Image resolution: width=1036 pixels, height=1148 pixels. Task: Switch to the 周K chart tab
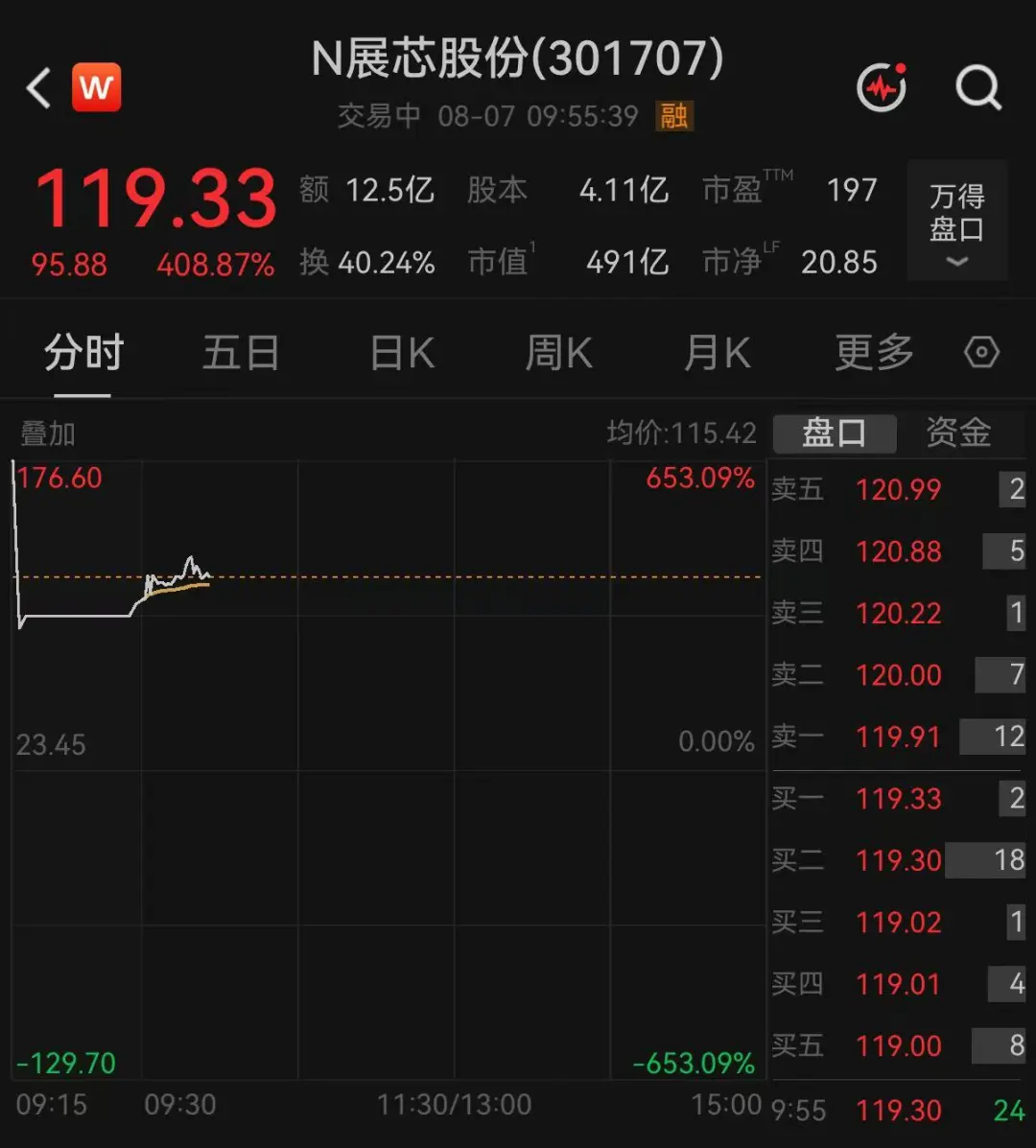tap(558, 353)
